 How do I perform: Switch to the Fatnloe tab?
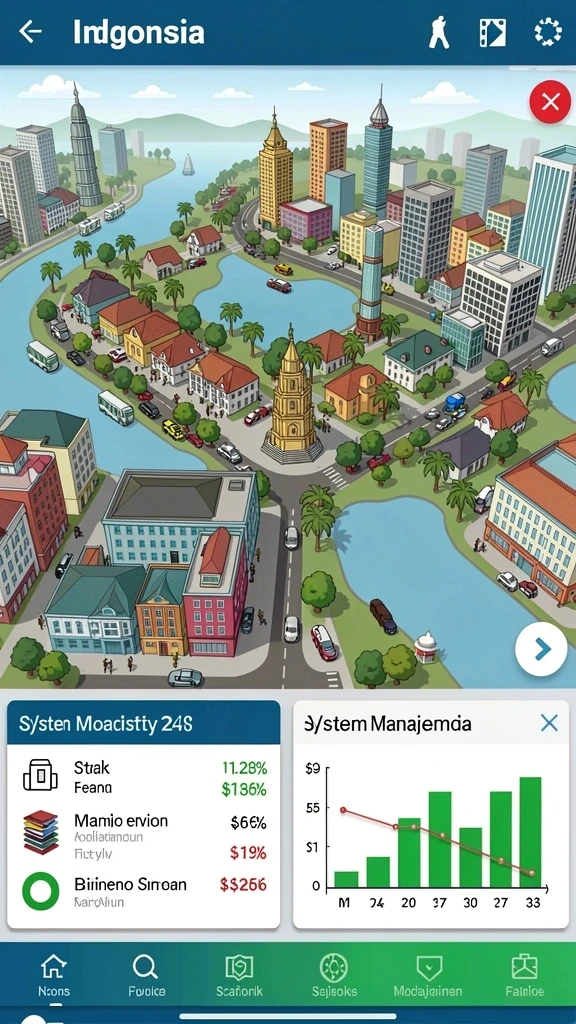click(524, 975)
